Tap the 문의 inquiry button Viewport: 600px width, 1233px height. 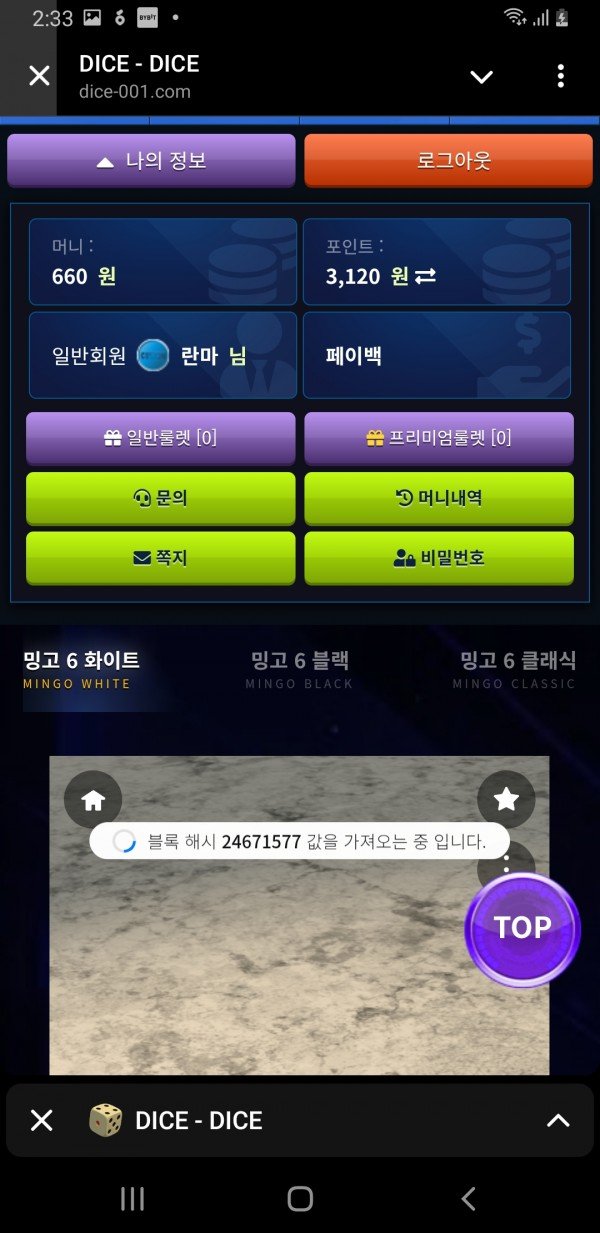161,497
